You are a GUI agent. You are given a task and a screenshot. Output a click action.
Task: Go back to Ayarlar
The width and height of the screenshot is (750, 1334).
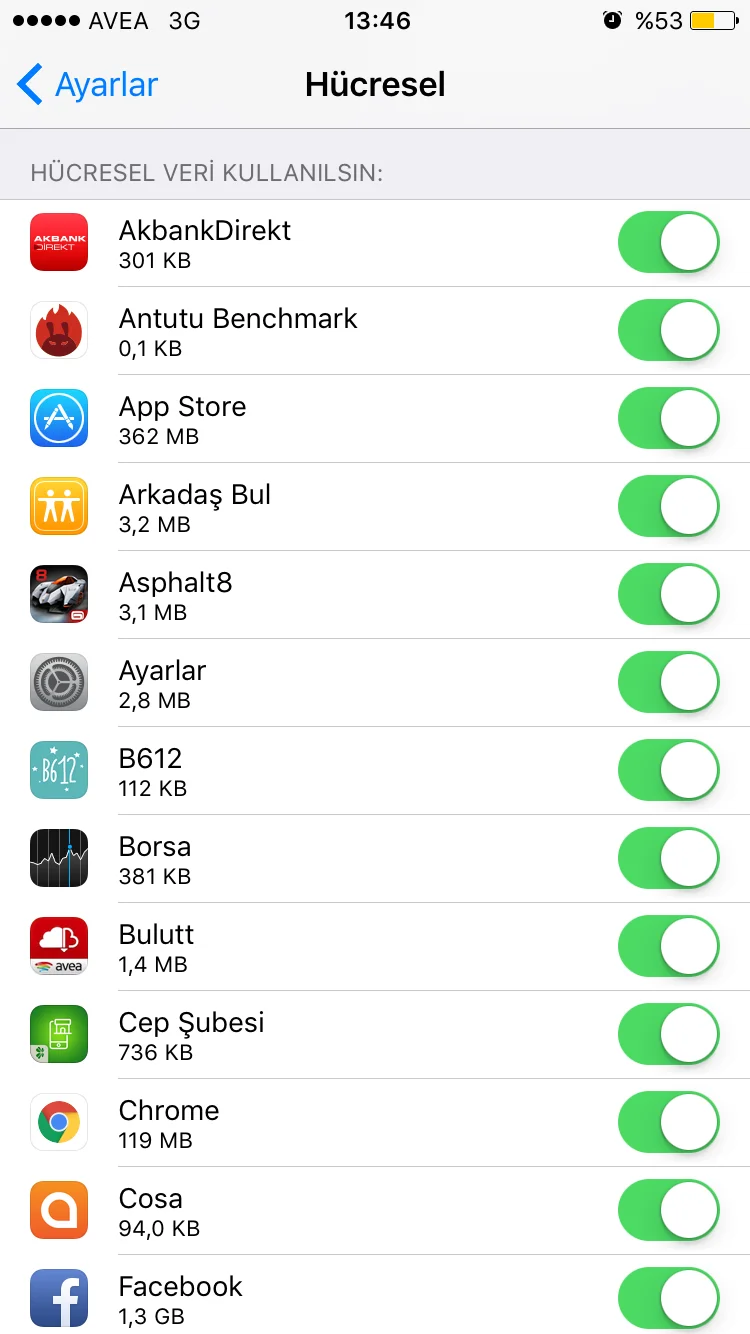tap(88, 85)
